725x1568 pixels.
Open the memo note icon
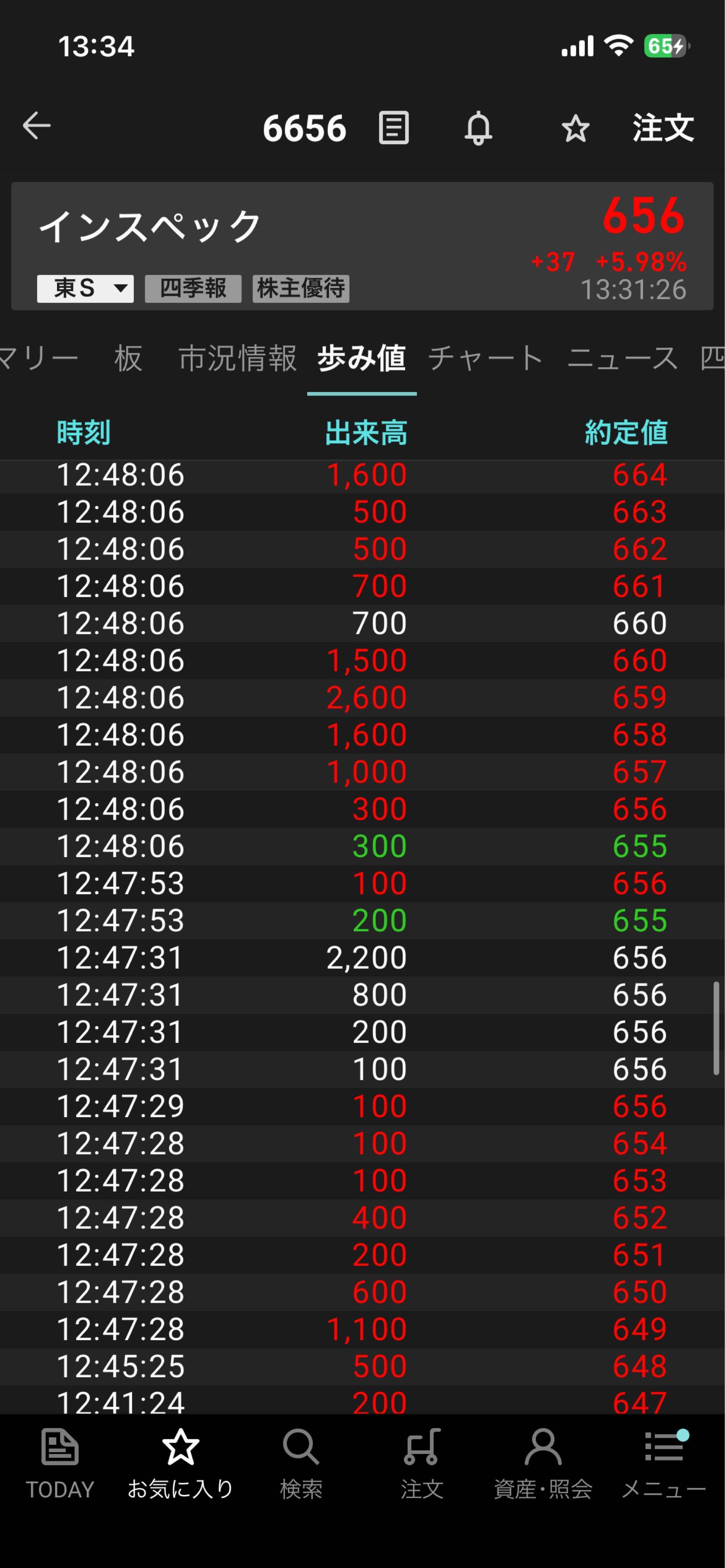pyautogui.click(x=394, y=128)
